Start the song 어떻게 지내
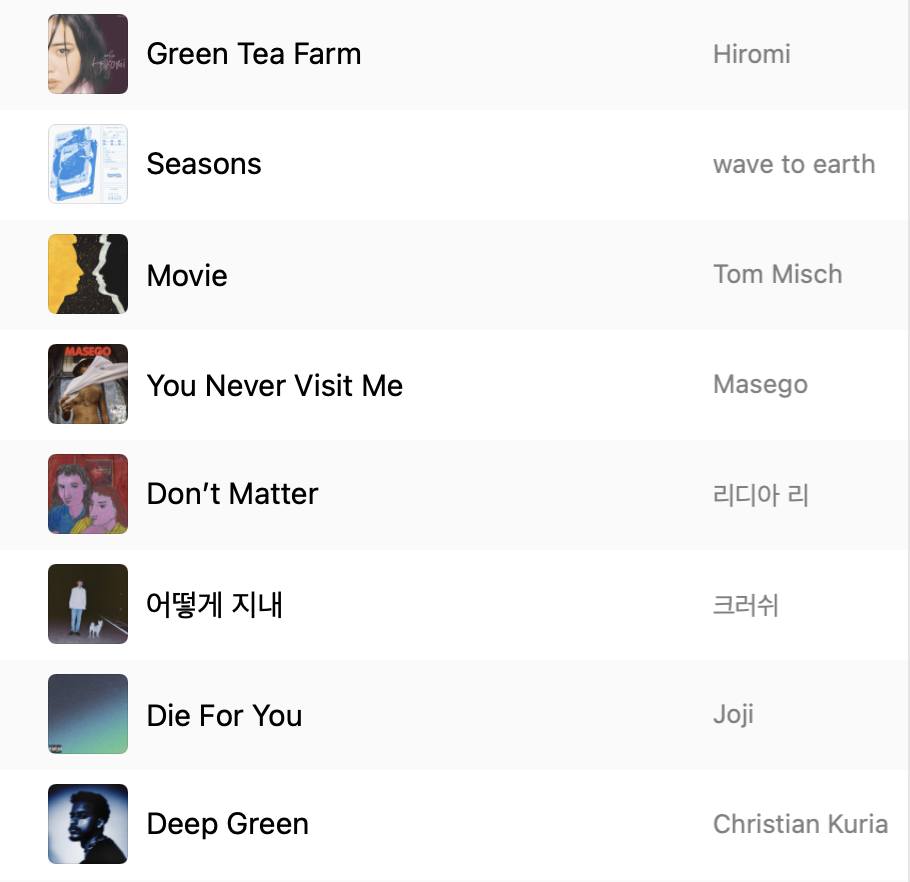This screenshot has width=910, height=882. (215, 605)
